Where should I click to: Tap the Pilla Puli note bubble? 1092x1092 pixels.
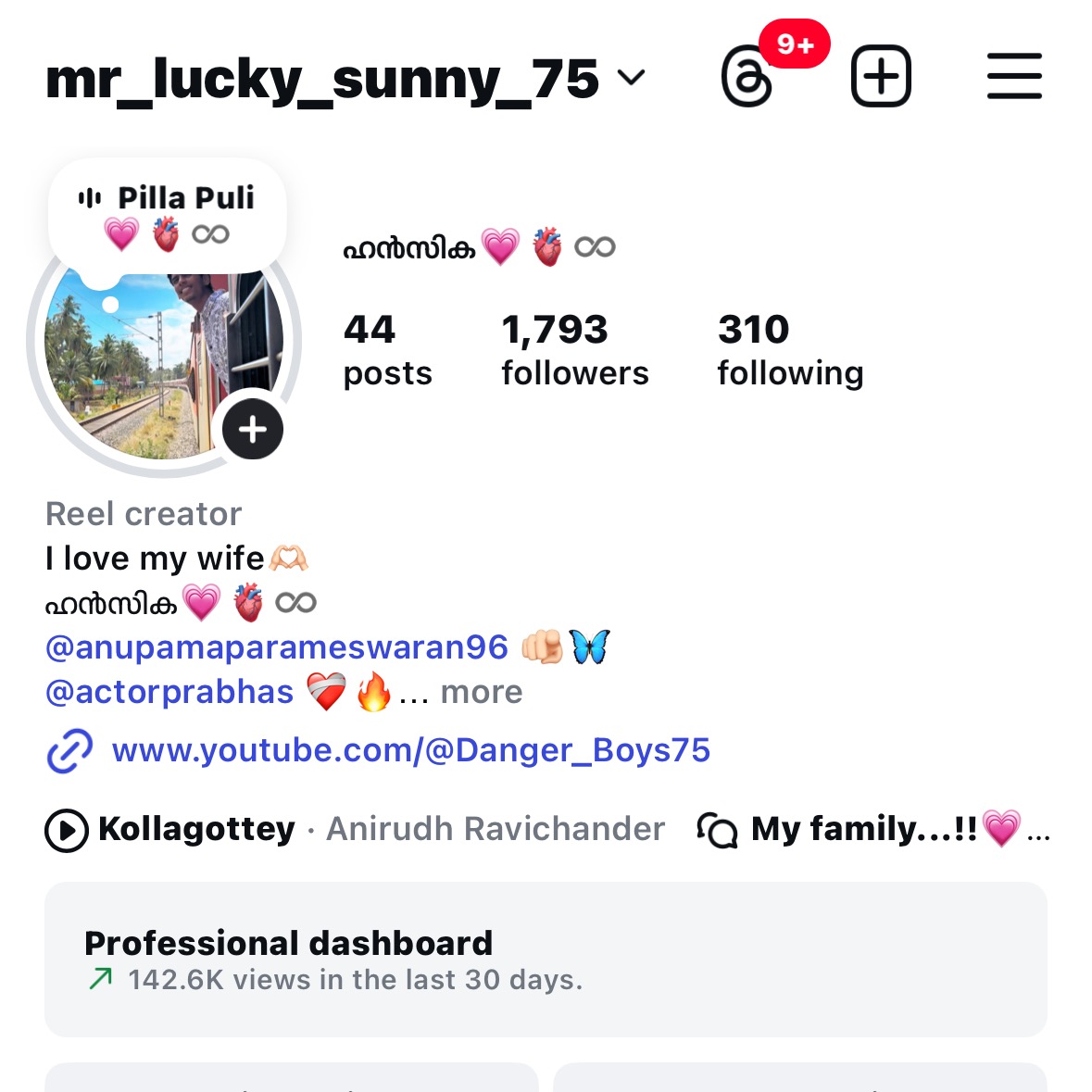168,215
